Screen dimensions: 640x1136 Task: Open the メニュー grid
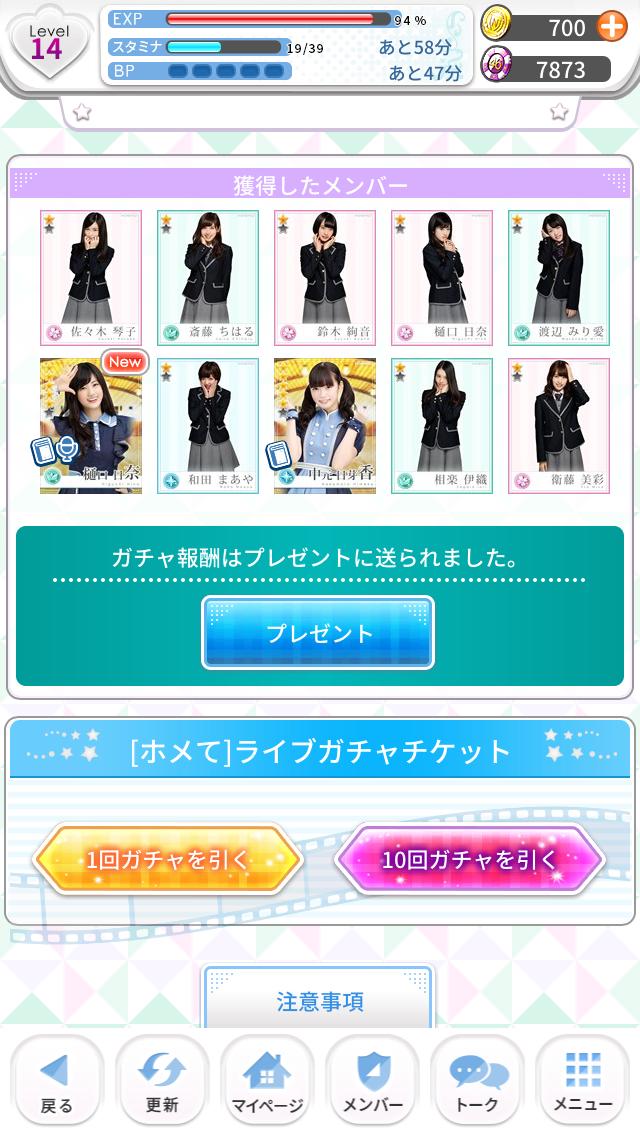(x=583, y=1081)
